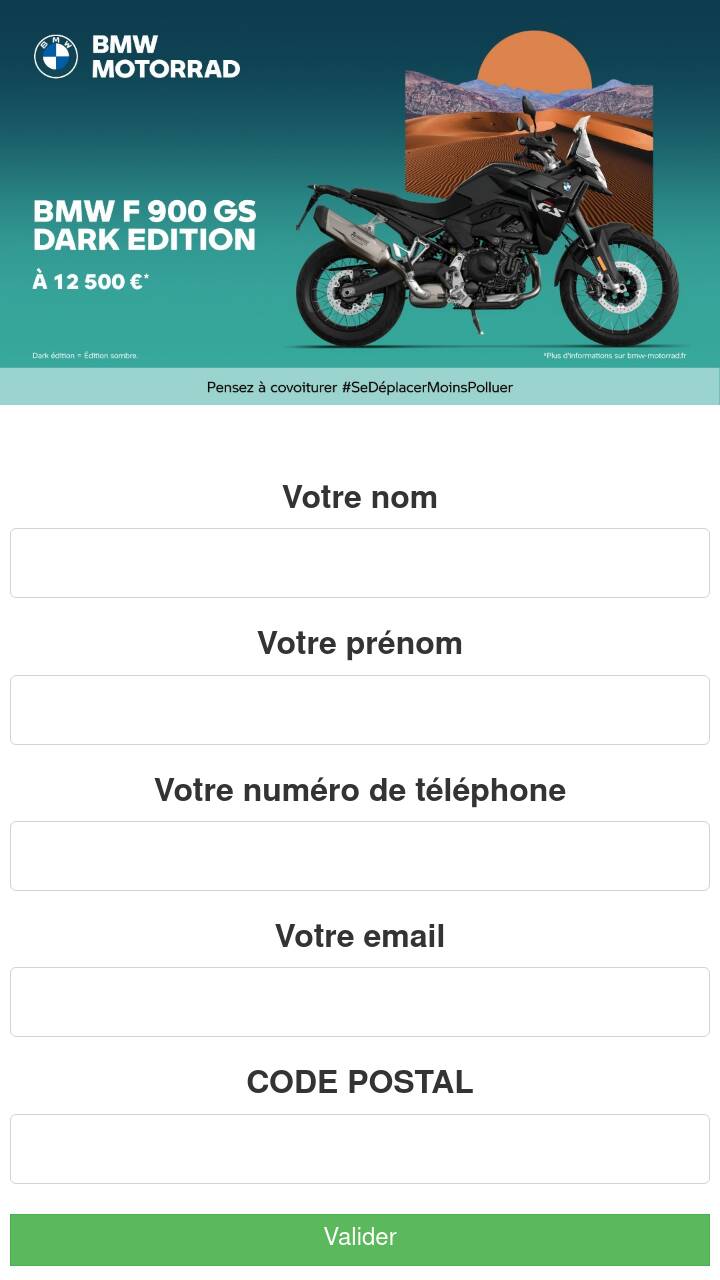Focus the Votre prénom text field

click(360, 710)
